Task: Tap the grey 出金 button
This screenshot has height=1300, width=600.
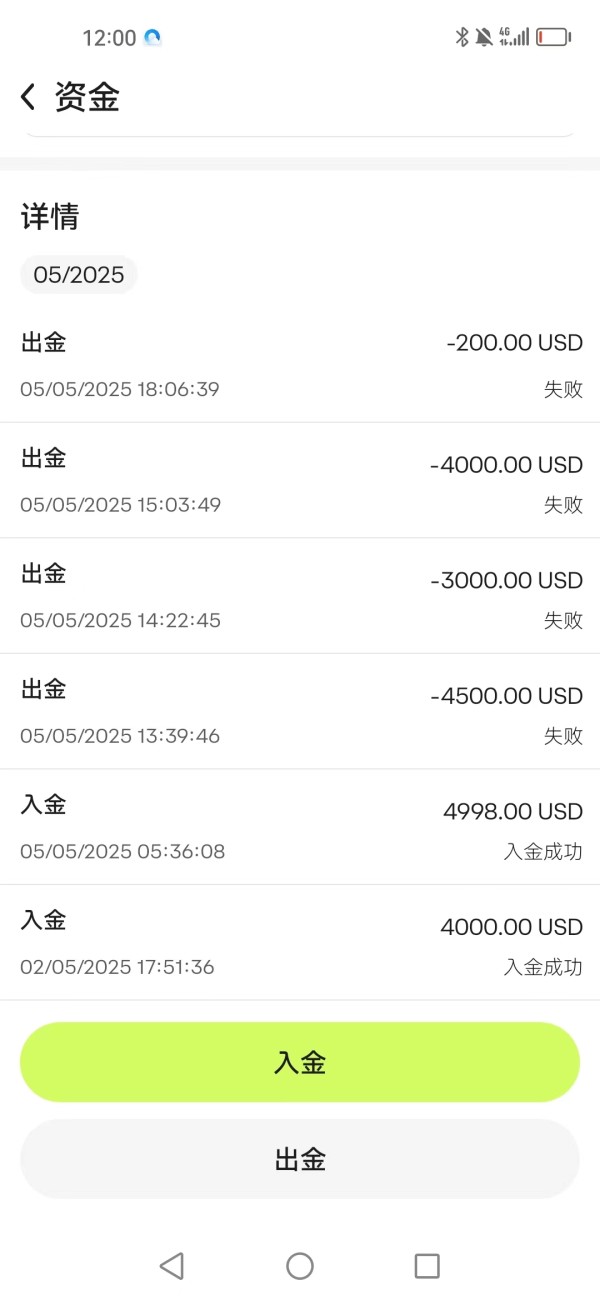Action: (300, 1159)
